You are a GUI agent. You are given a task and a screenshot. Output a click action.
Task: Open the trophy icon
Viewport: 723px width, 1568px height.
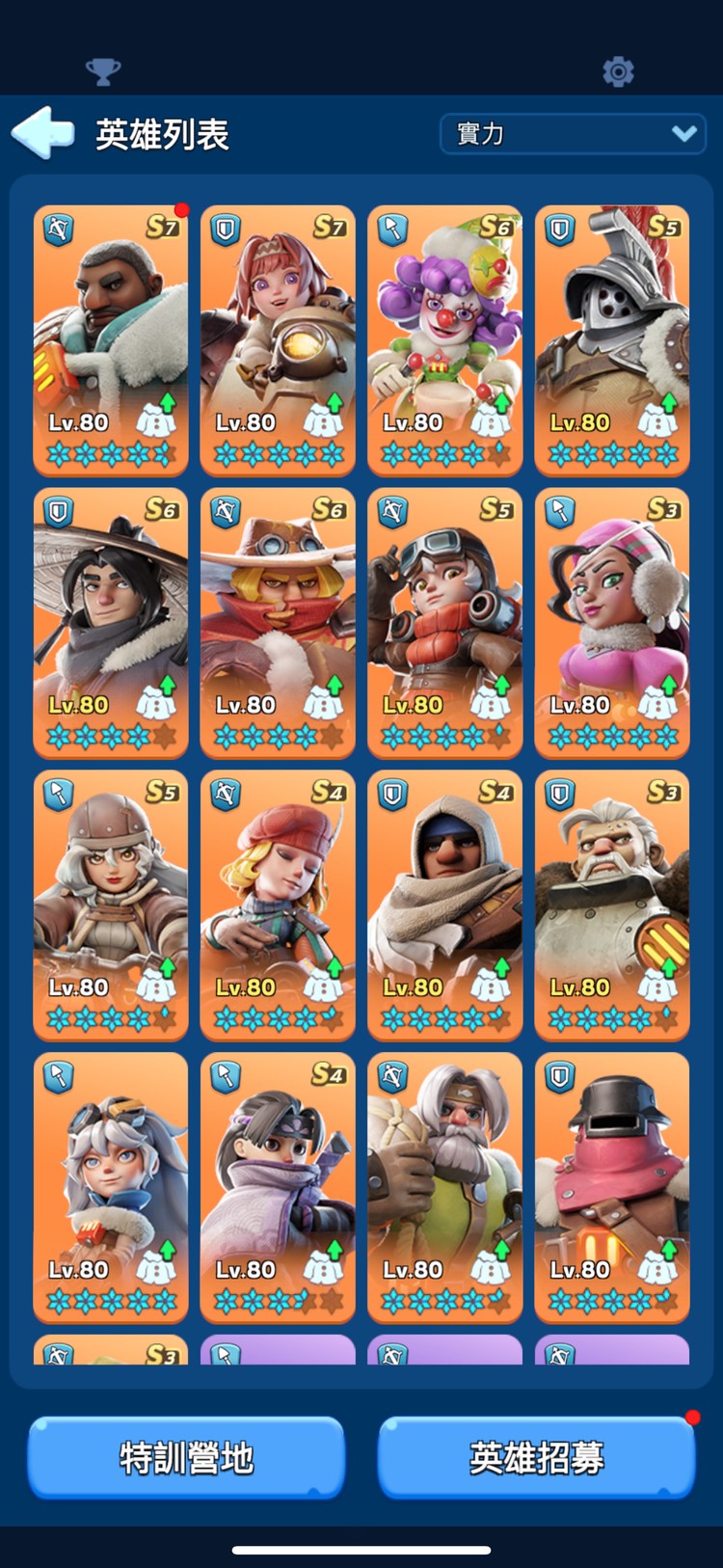(x=103, y=70)
